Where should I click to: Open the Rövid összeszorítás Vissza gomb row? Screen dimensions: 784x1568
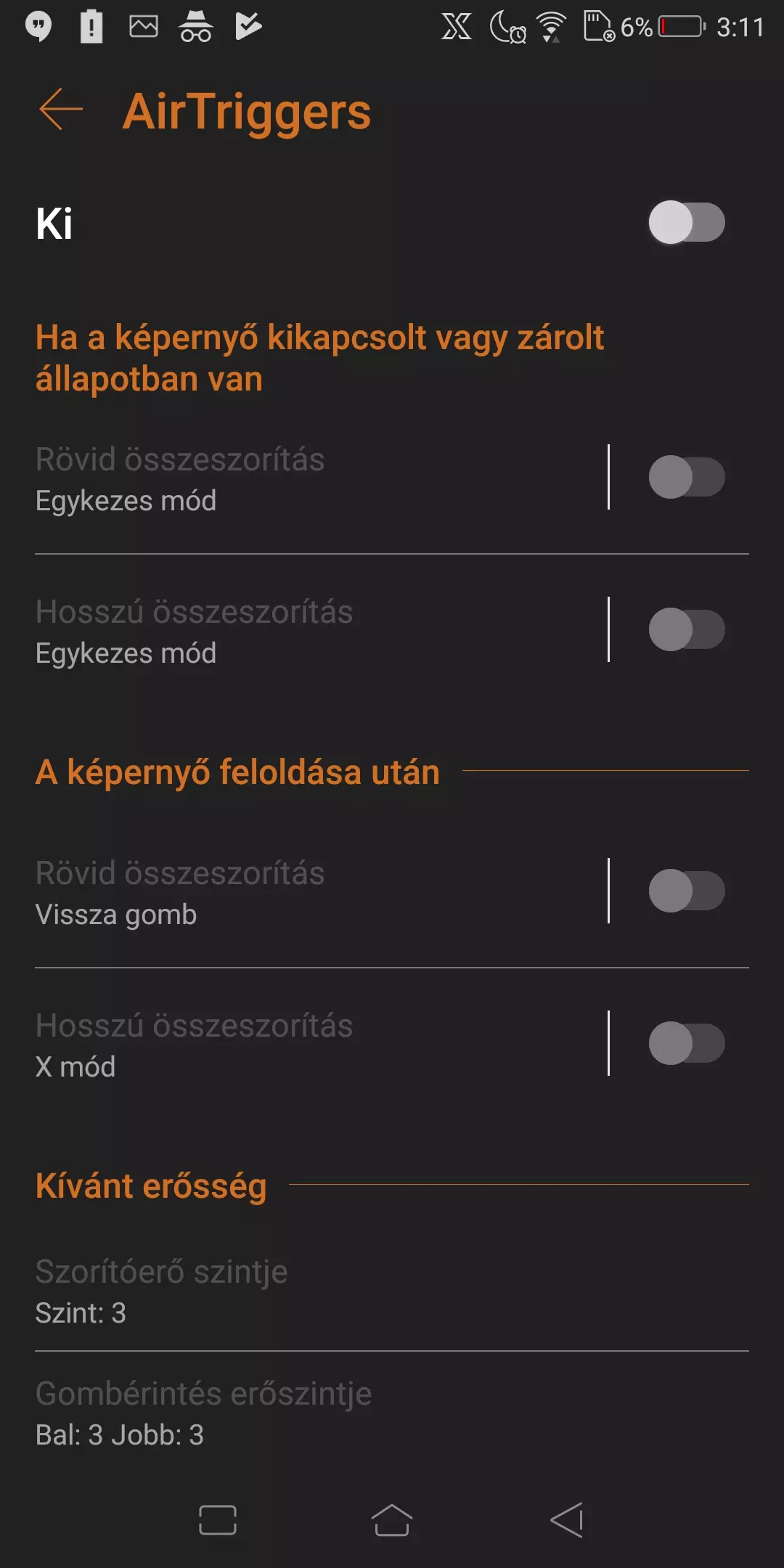click(321, 892)
